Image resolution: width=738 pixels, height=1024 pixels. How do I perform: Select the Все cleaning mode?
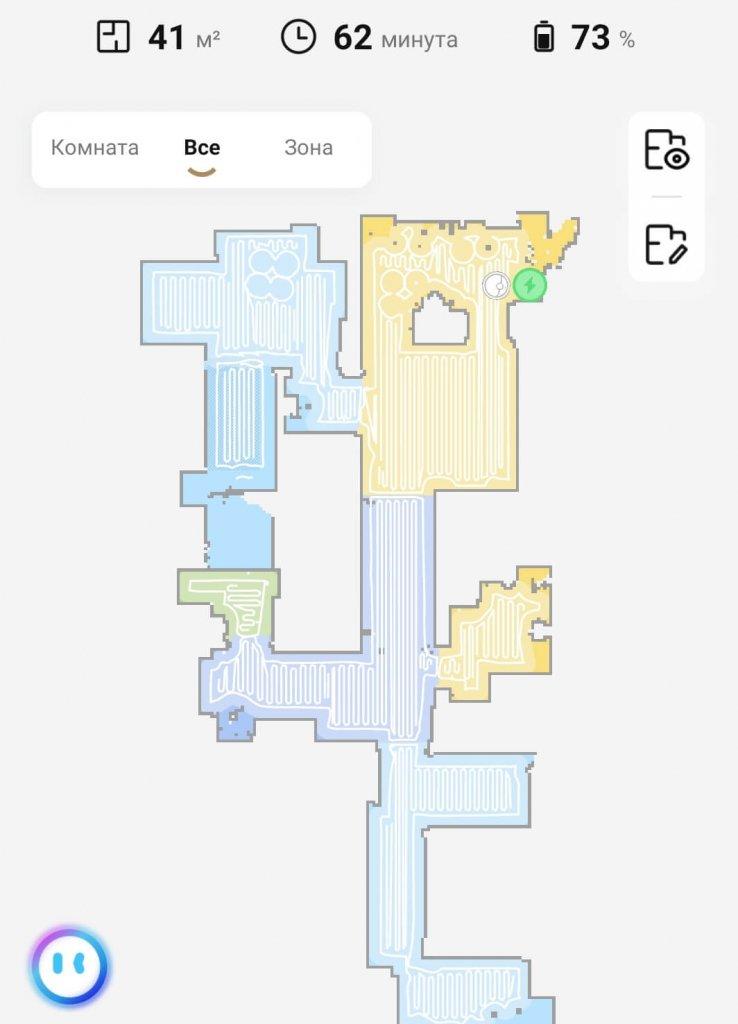coord(202,148)
